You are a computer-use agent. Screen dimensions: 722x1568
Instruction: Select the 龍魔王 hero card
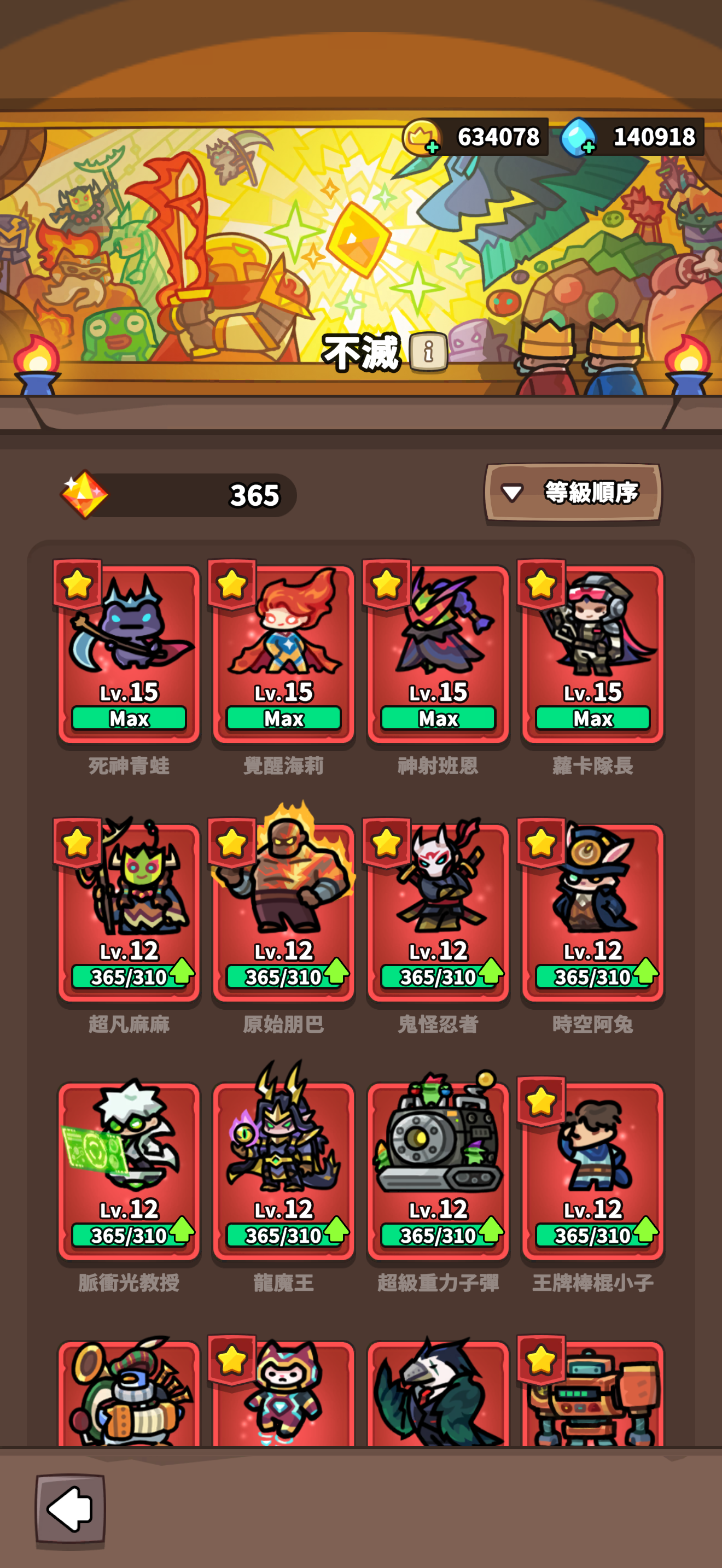(x=284, y=1172)
